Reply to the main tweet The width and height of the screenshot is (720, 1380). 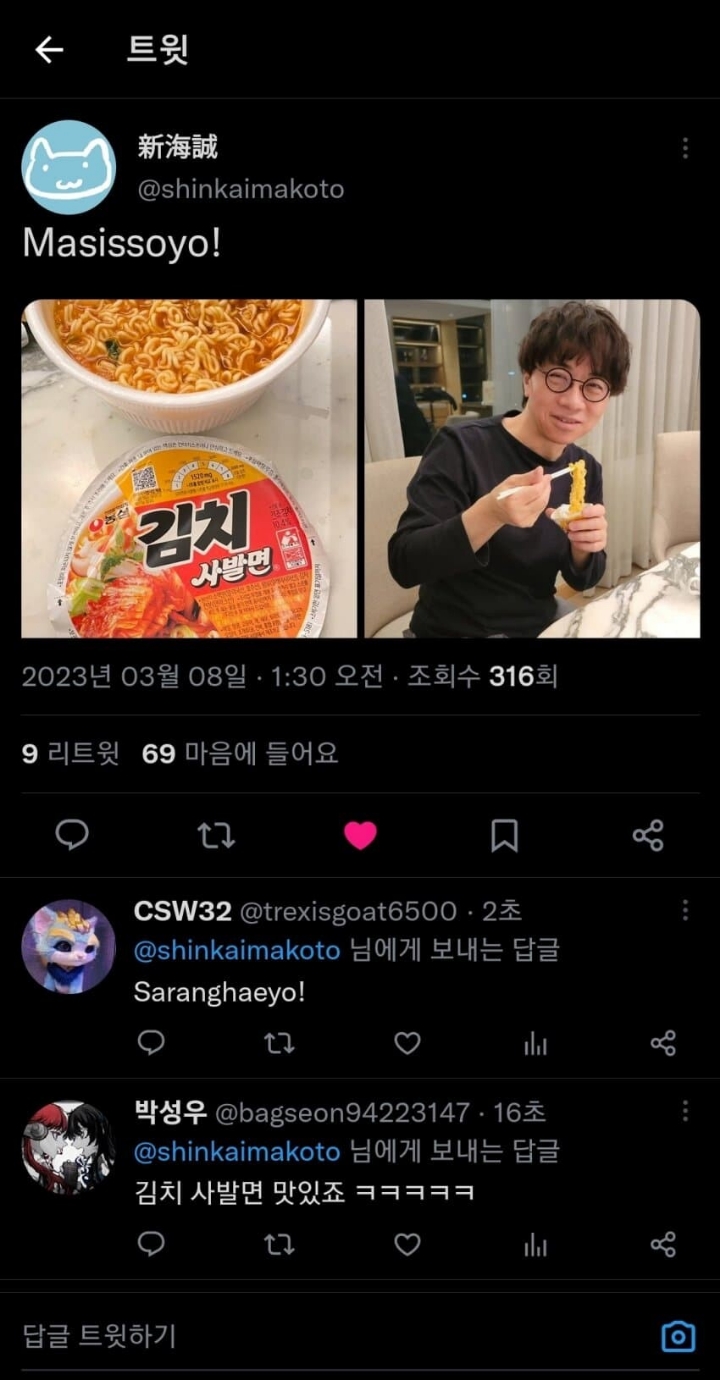pos(72,835)
